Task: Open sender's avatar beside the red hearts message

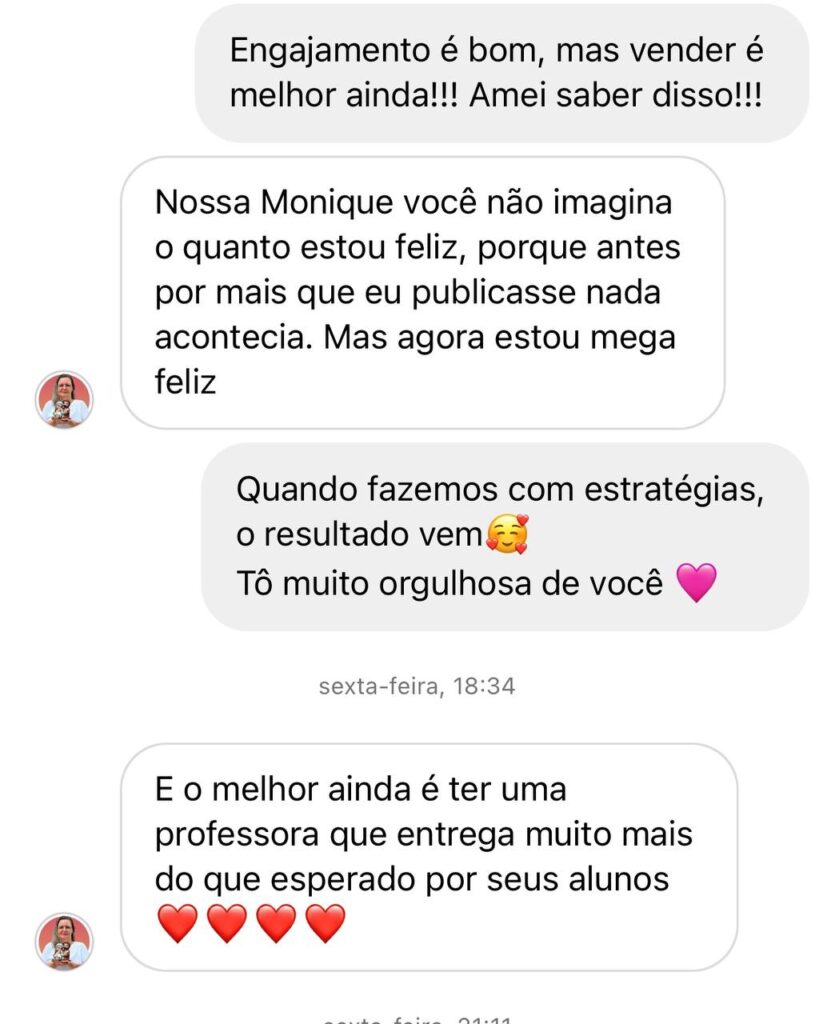Action: click(65, 941)
